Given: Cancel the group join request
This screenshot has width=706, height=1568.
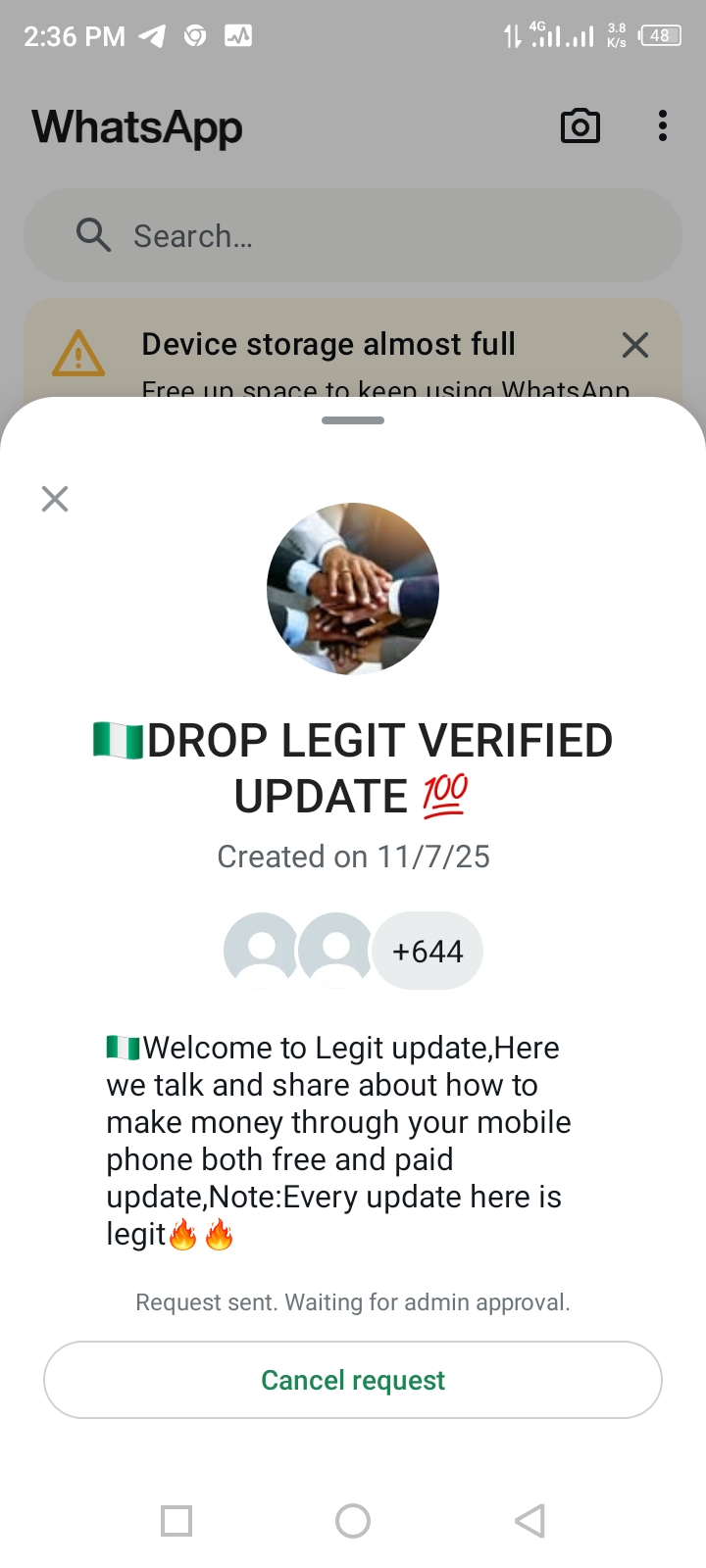Looking at the screenshot, I should 353,1380.
